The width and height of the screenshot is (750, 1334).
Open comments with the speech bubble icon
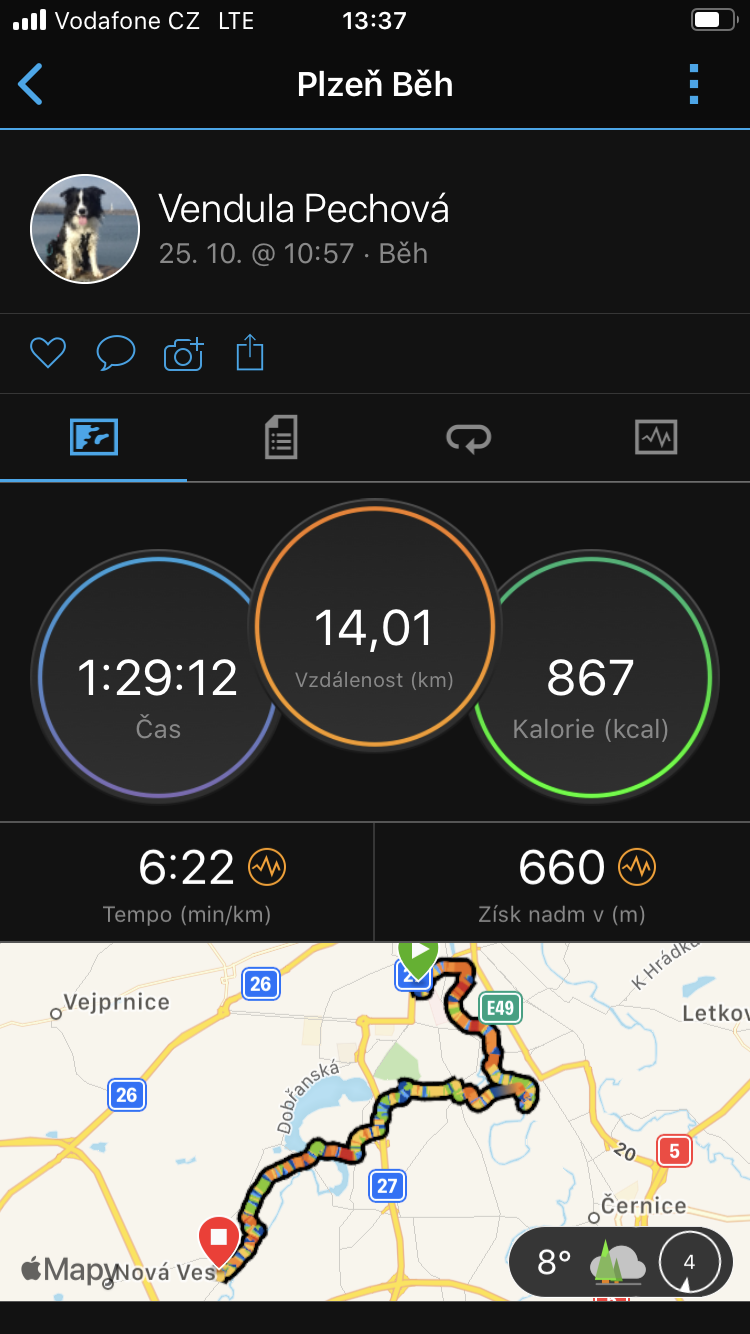[116, 353]
